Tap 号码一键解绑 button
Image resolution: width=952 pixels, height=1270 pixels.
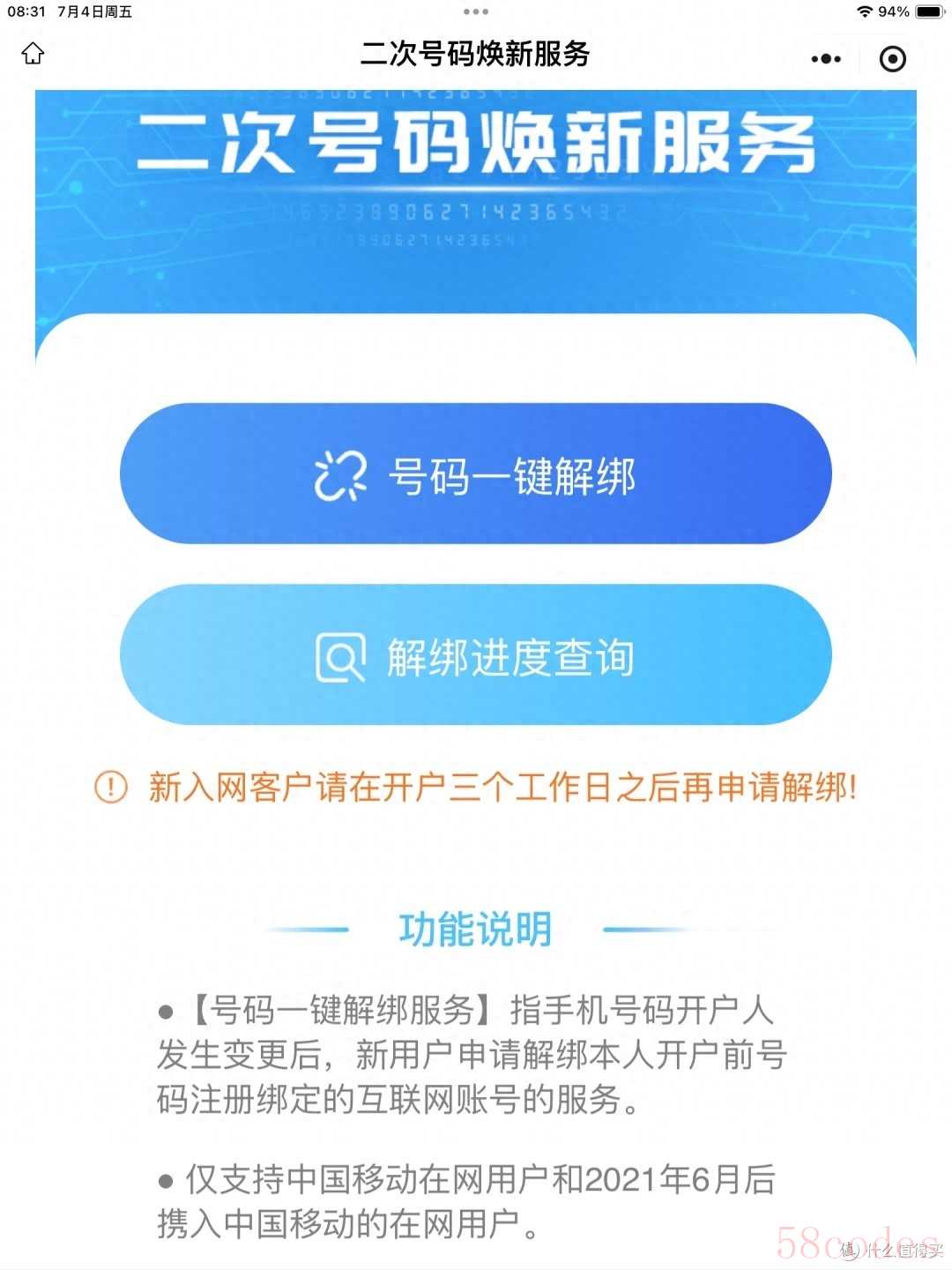[476, 474]
